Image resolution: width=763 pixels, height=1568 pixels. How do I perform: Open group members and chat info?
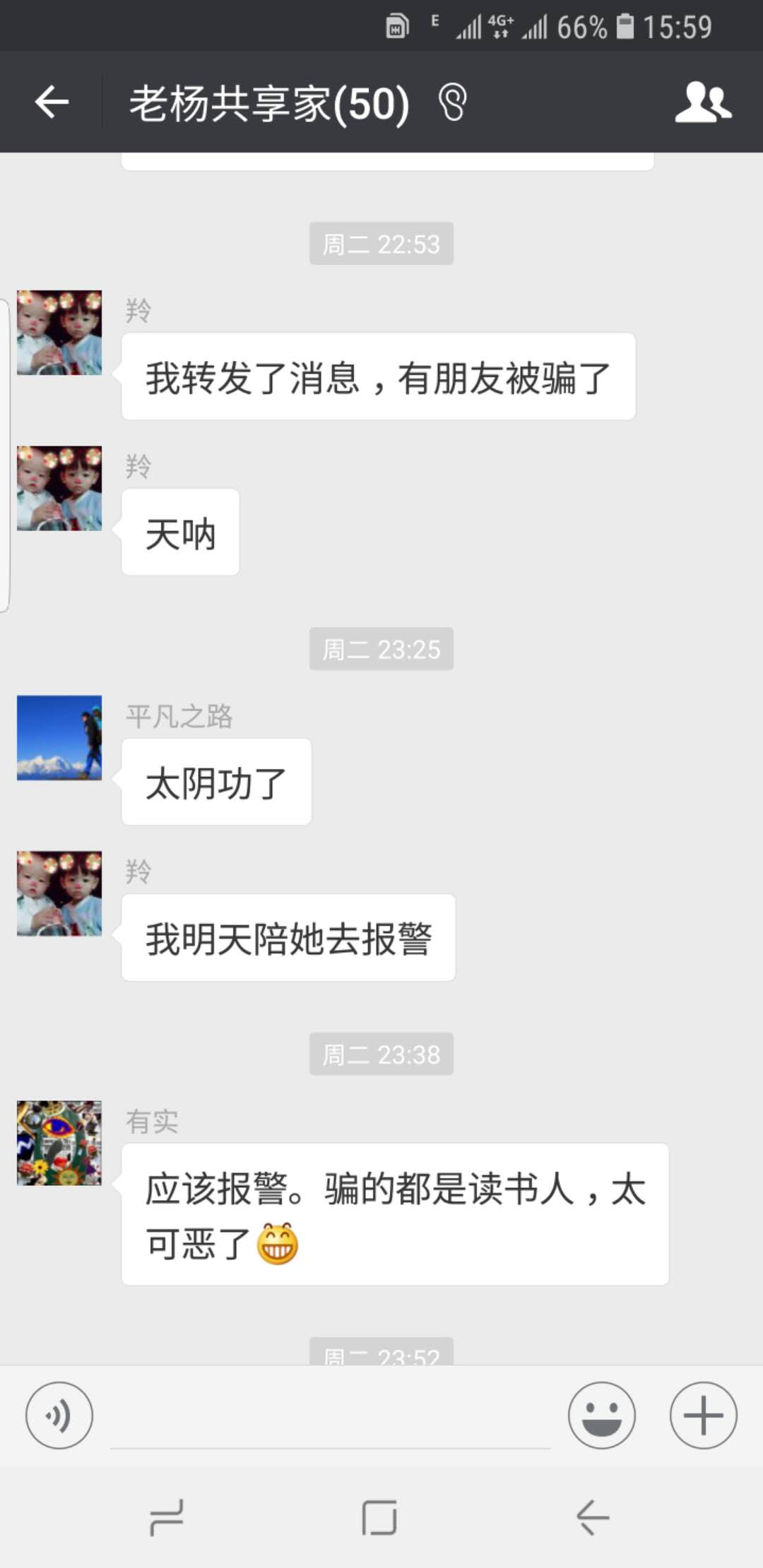coord(702,103)
